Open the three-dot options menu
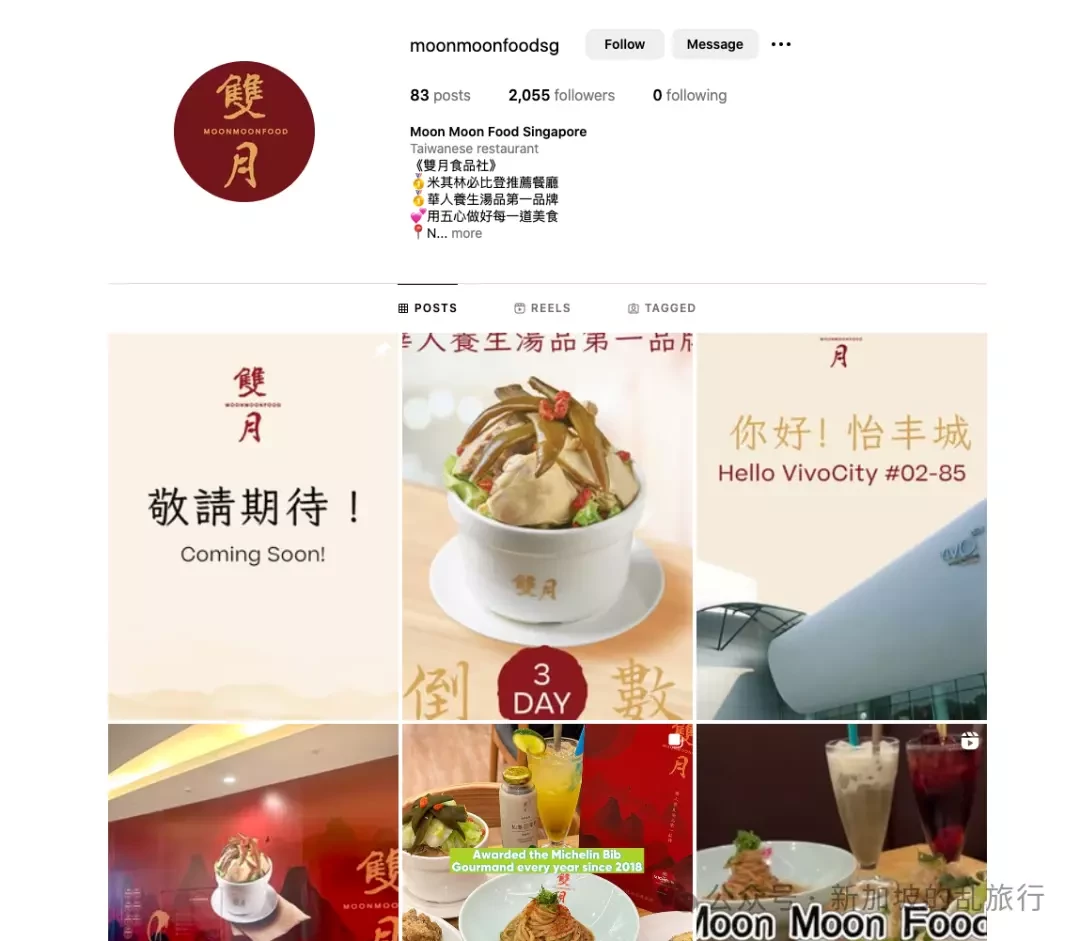The image size is (1080, 941). pyautogui.click(x=781, y=44)
